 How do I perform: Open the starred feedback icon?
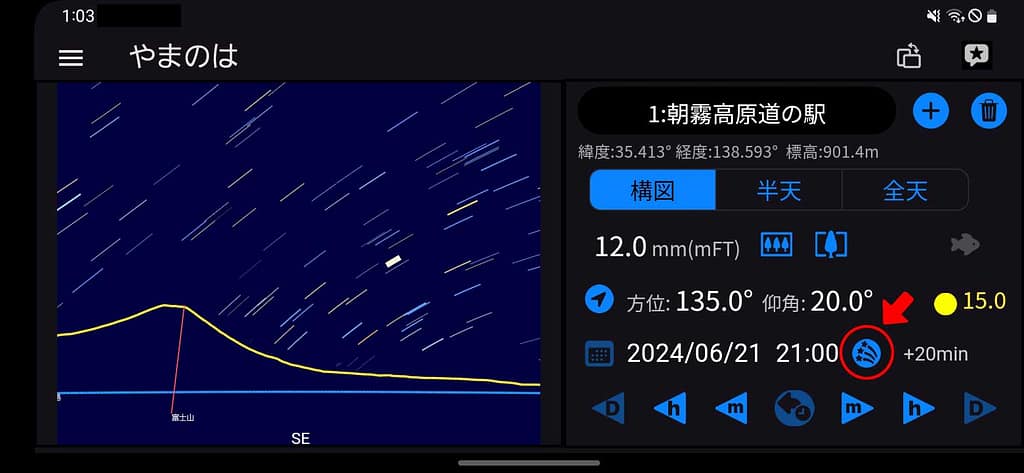point(976,56)
